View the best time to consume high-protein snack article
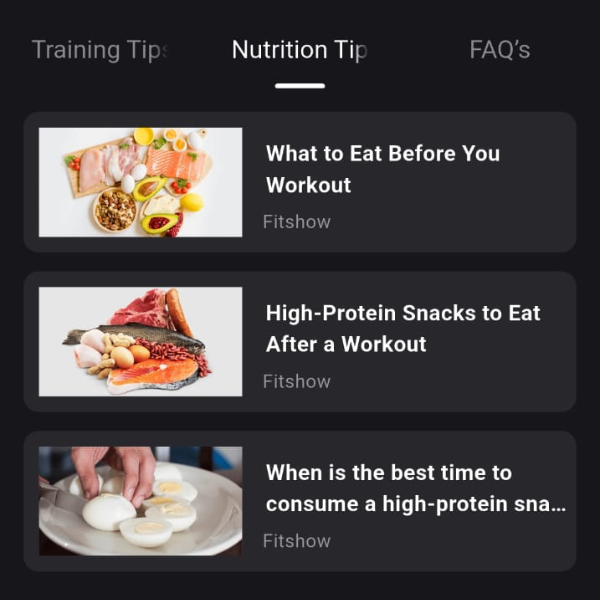Image resolution: width=600 pixels, height=600 pixels. (300, 501)
